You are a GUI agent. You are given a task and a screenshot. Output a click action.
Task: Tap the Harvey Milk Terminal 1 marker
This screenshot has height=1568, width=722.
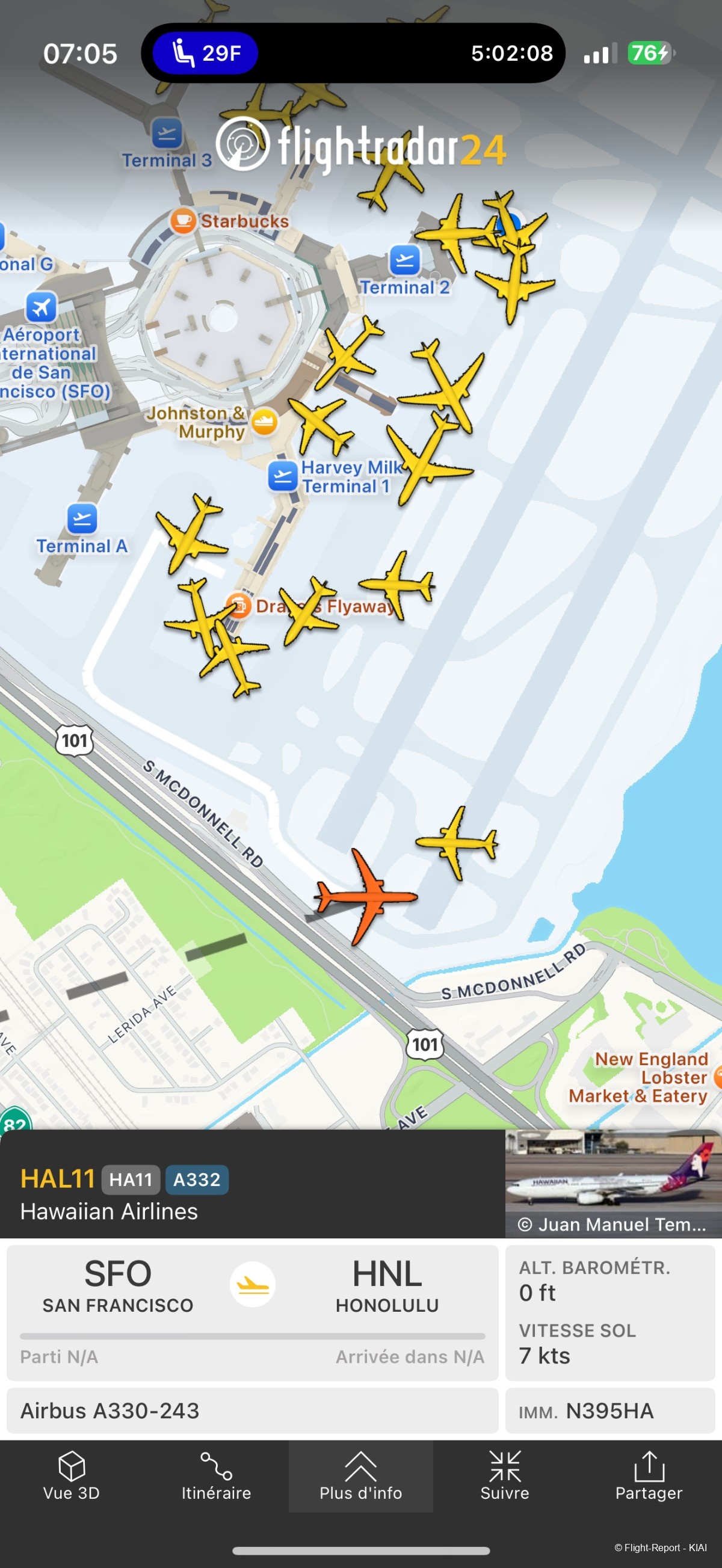point(283,476)
